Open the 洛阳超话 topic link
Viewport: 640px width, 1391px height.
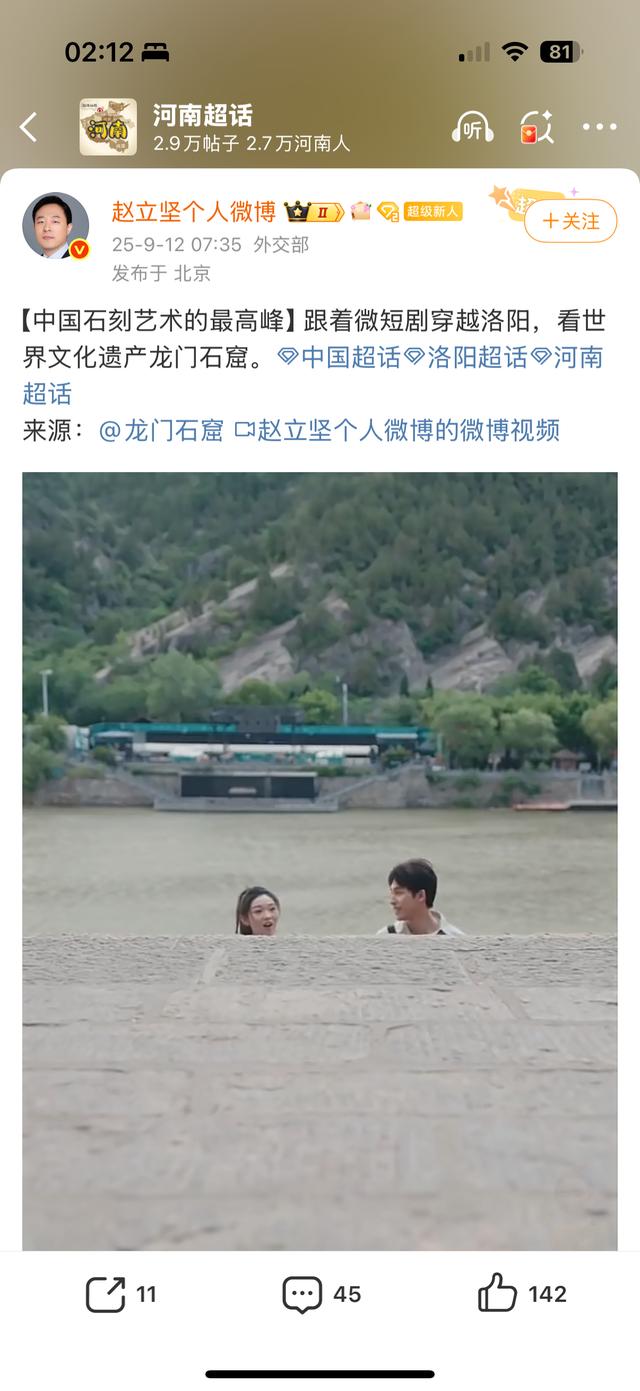(466, 358)
